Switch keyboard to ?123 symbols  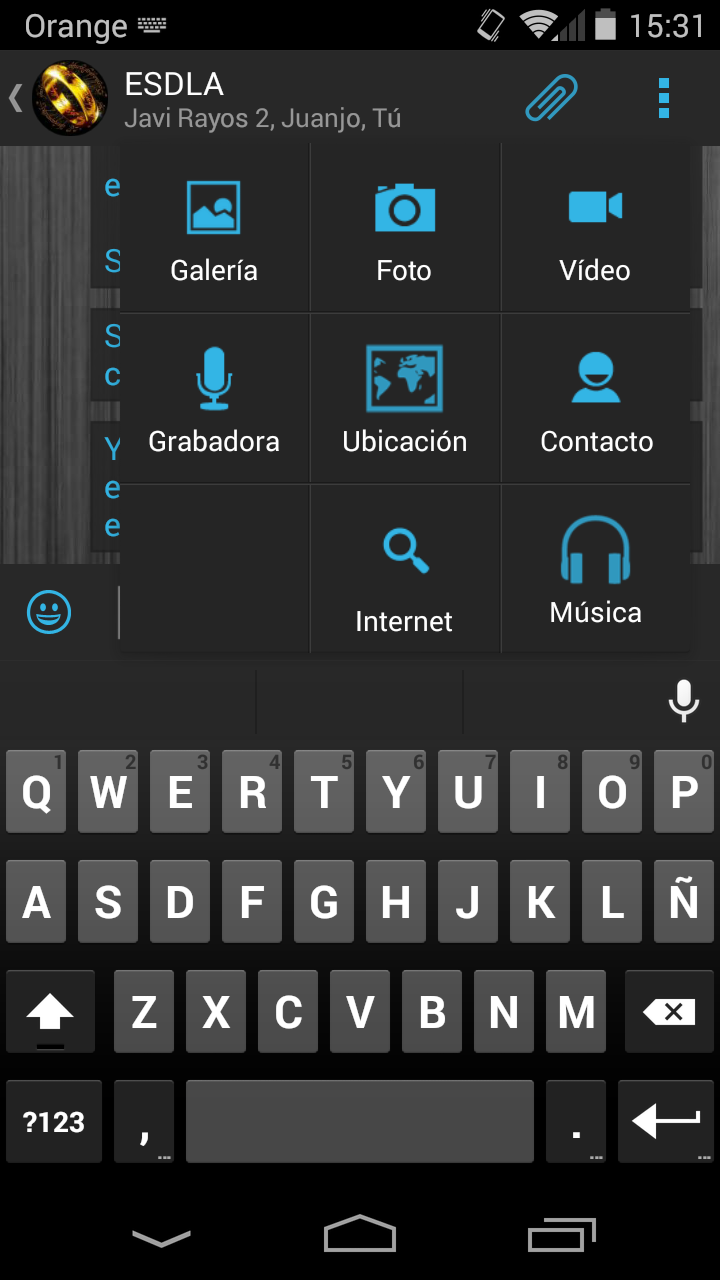54,1122
